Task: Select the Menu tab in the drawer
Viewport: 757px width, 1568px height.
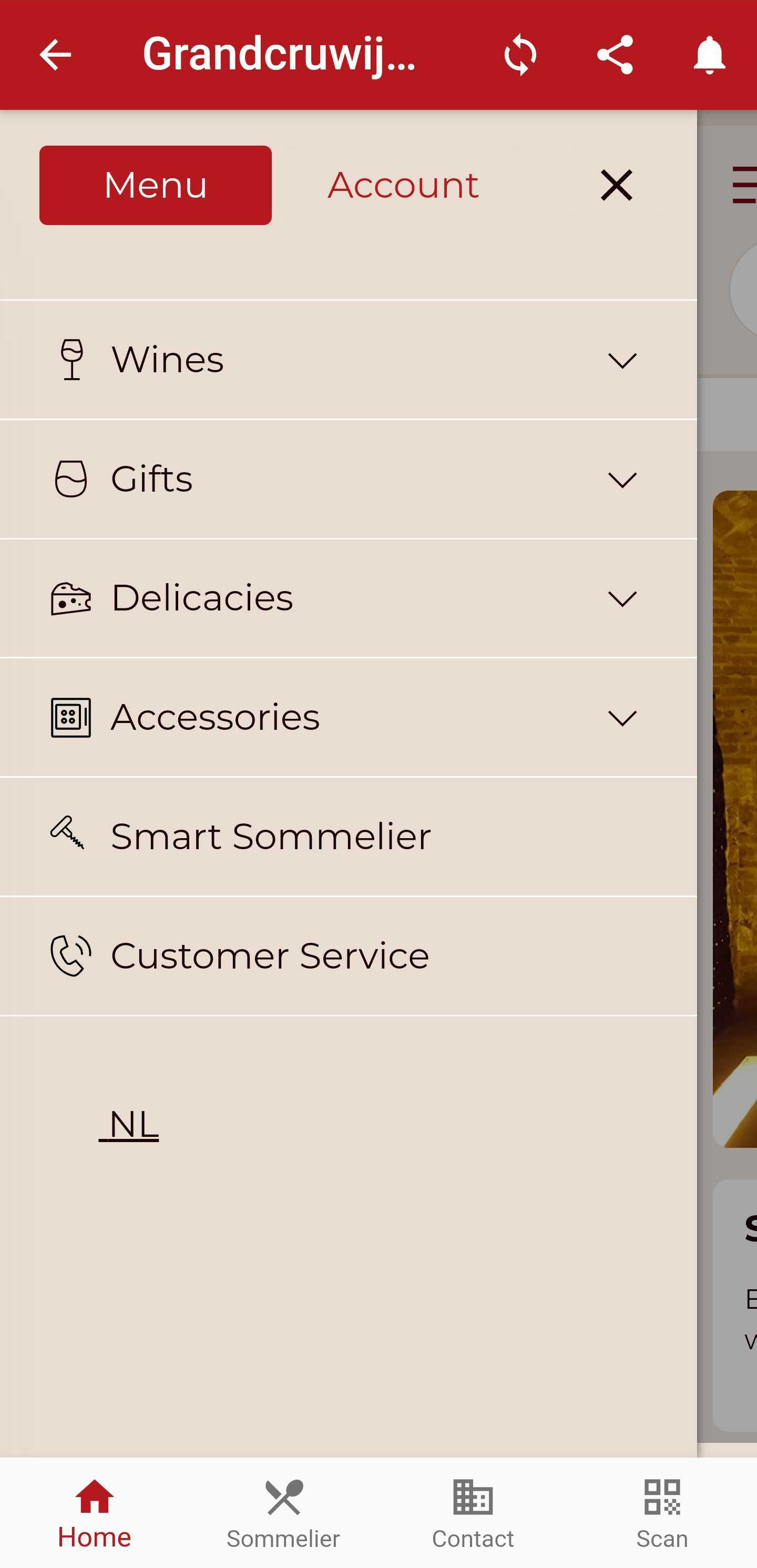Action: click(155, 185)
